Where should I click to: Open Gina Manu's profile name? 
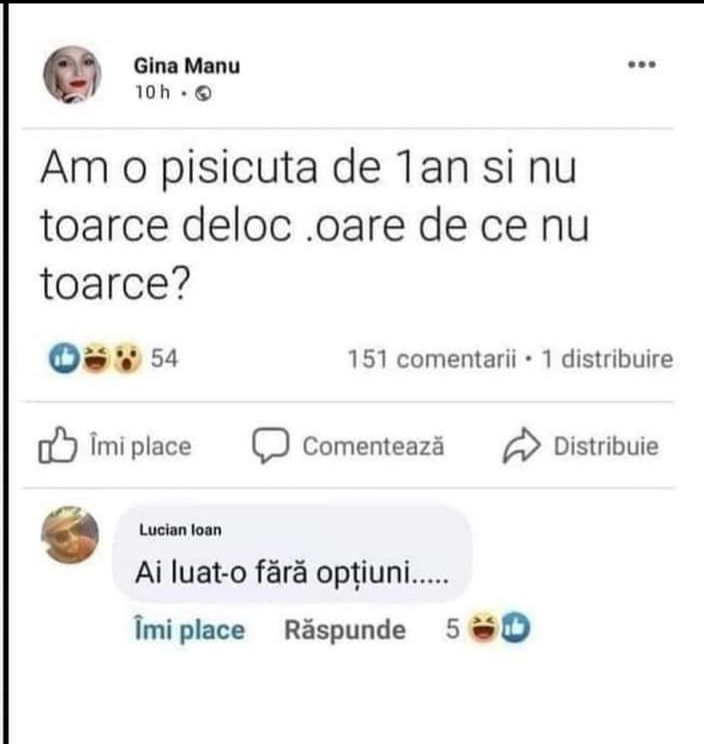pyautogui.click(x=187, y=66)
